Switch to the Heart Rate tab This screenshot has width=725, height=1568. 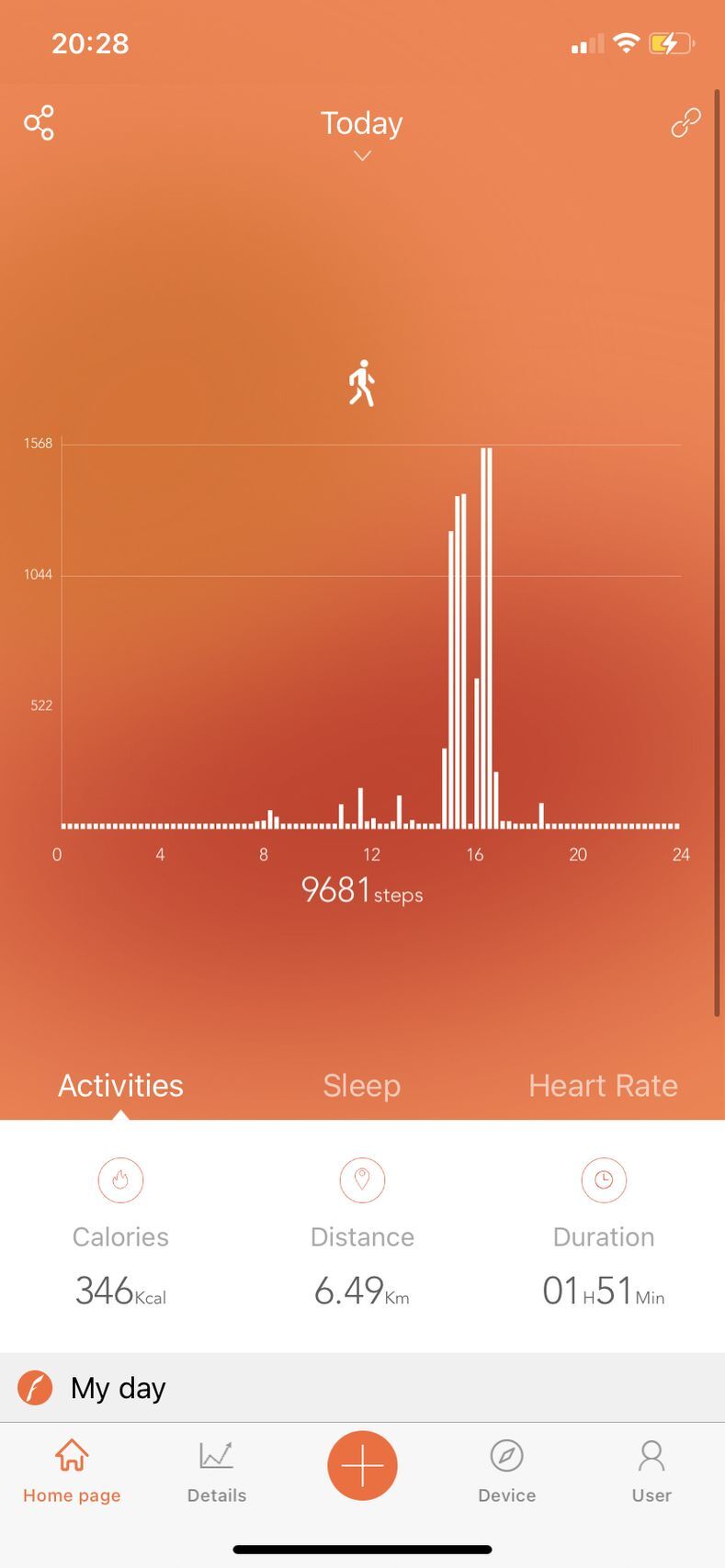(603, 1086)
